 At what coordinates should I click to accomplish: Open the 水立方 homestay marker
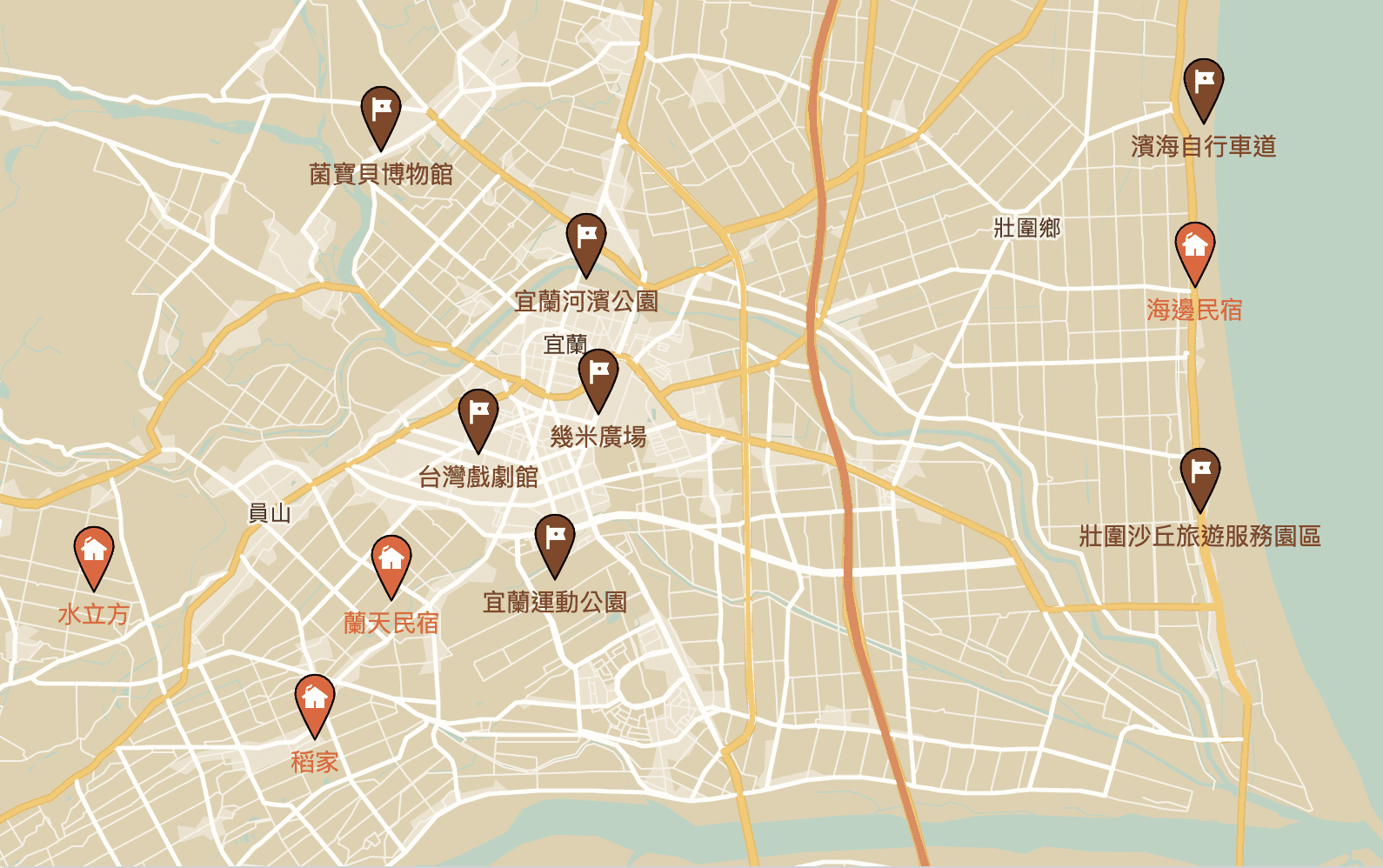pyautogui.click(x=94, y=553)
